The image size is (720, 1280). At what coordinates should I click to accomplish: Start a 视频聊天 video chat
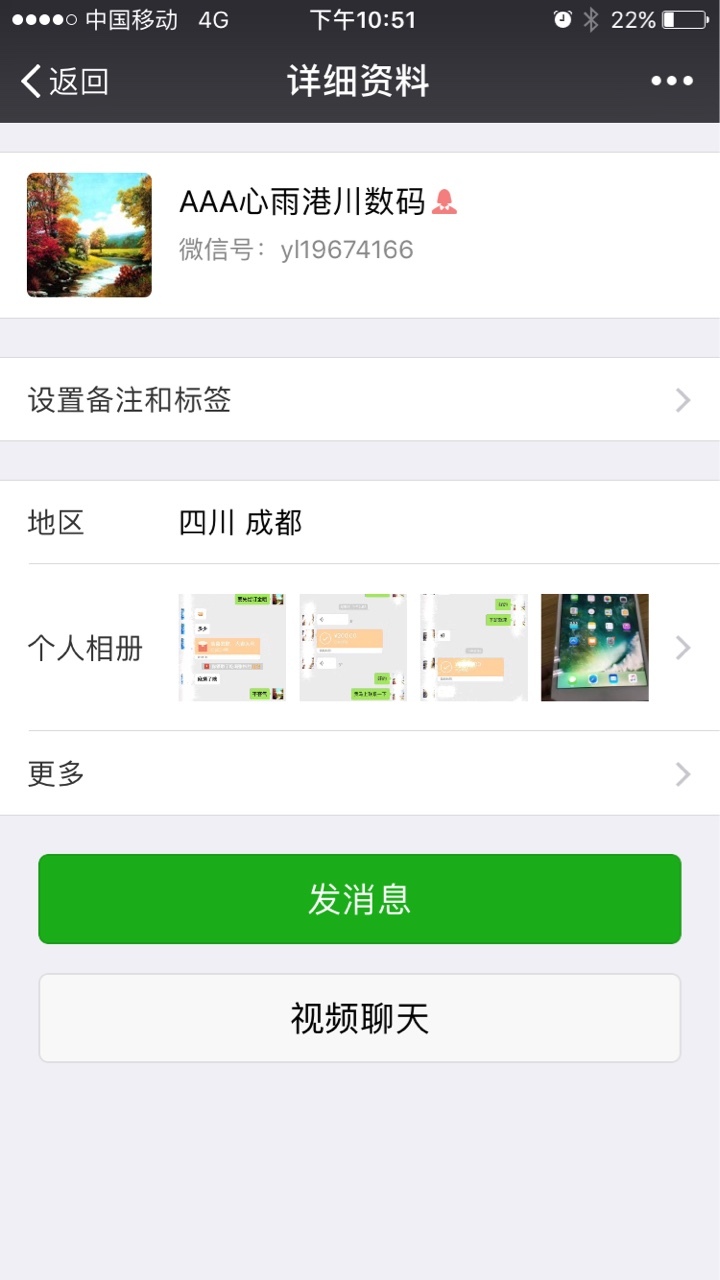[360, 1018]
